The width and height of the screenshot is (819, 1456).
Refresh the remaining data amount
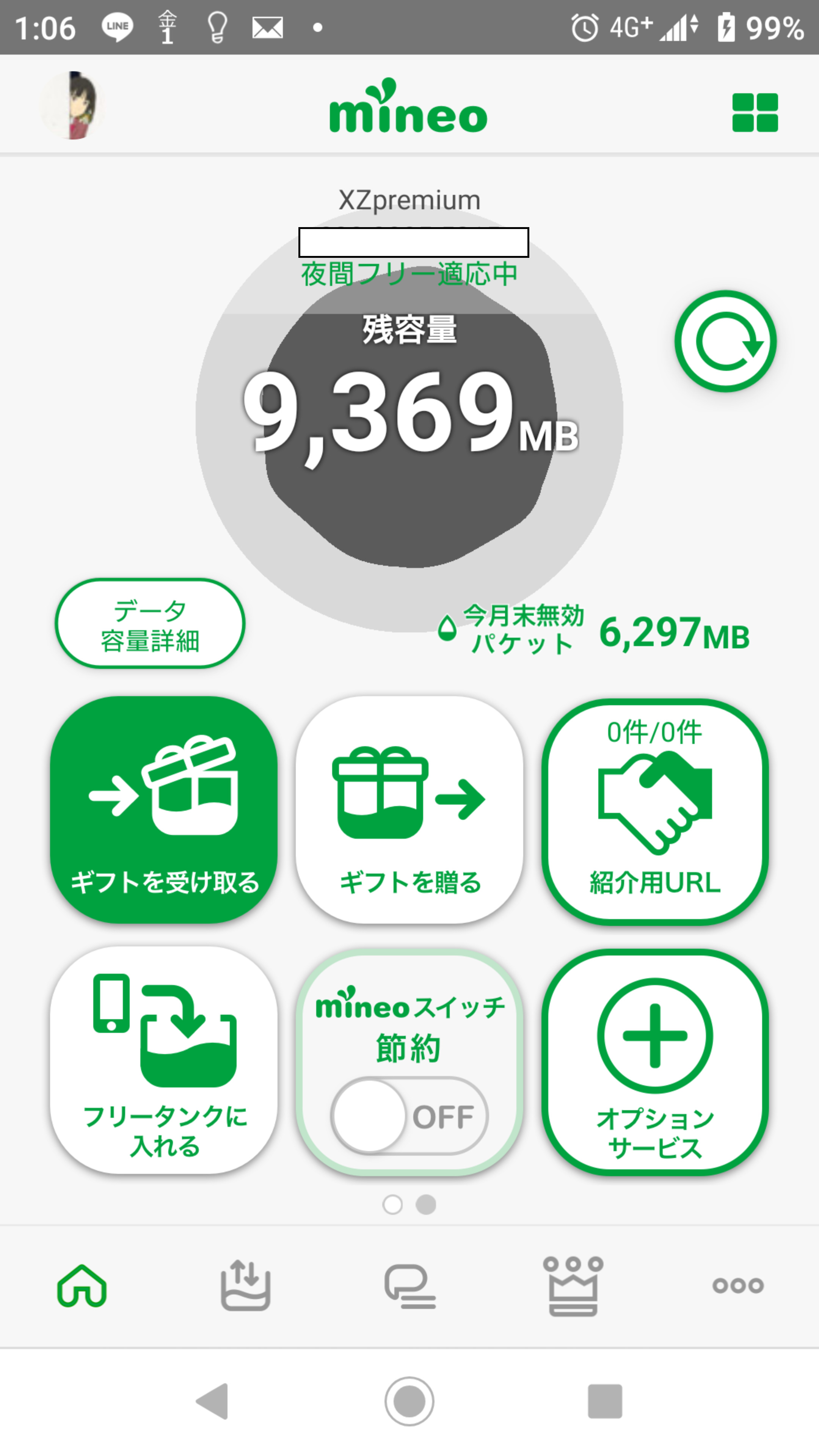click(725, 341)
